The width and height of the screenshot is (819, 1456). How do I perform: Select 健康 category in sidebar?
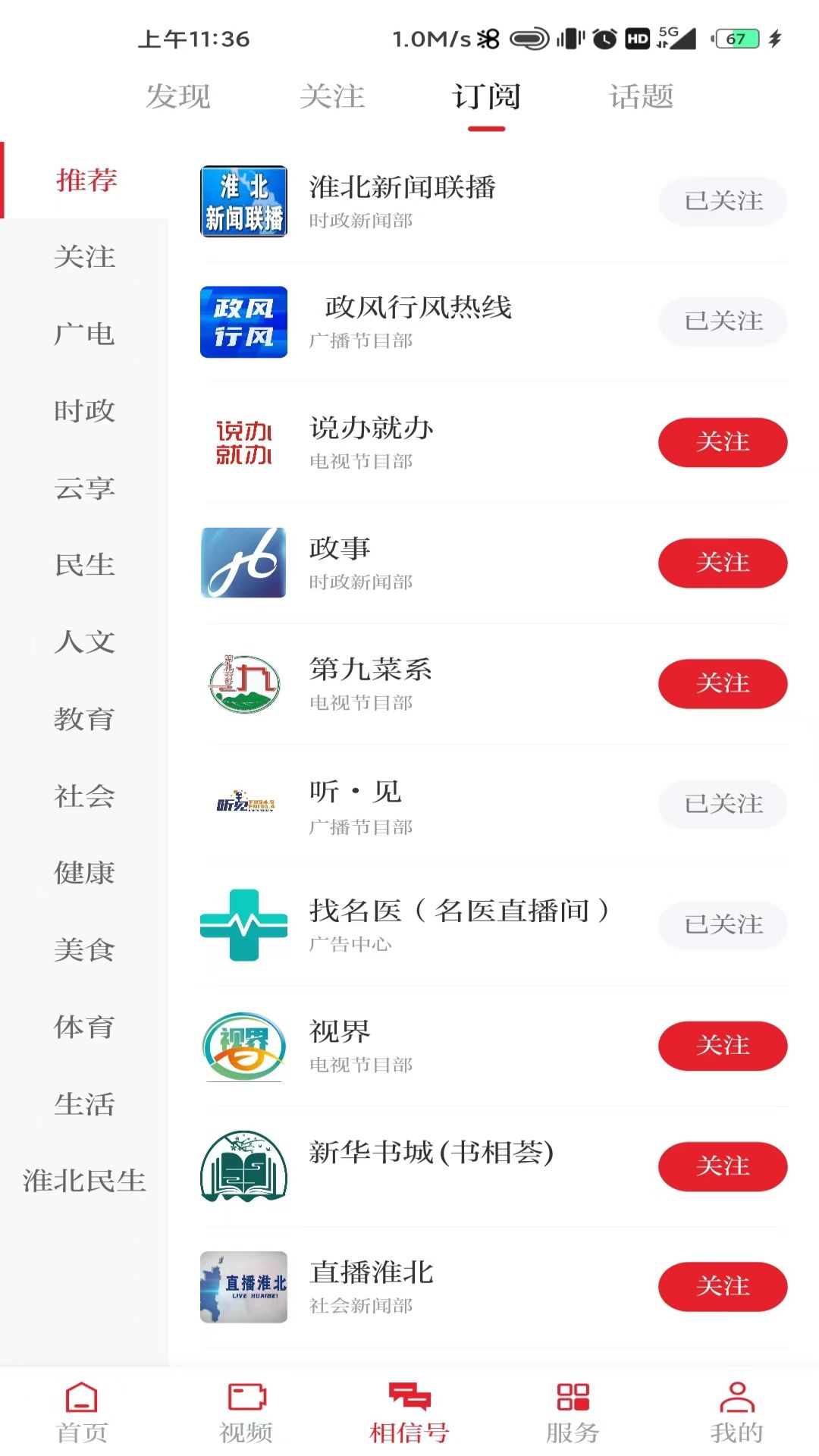coord(83,874)
